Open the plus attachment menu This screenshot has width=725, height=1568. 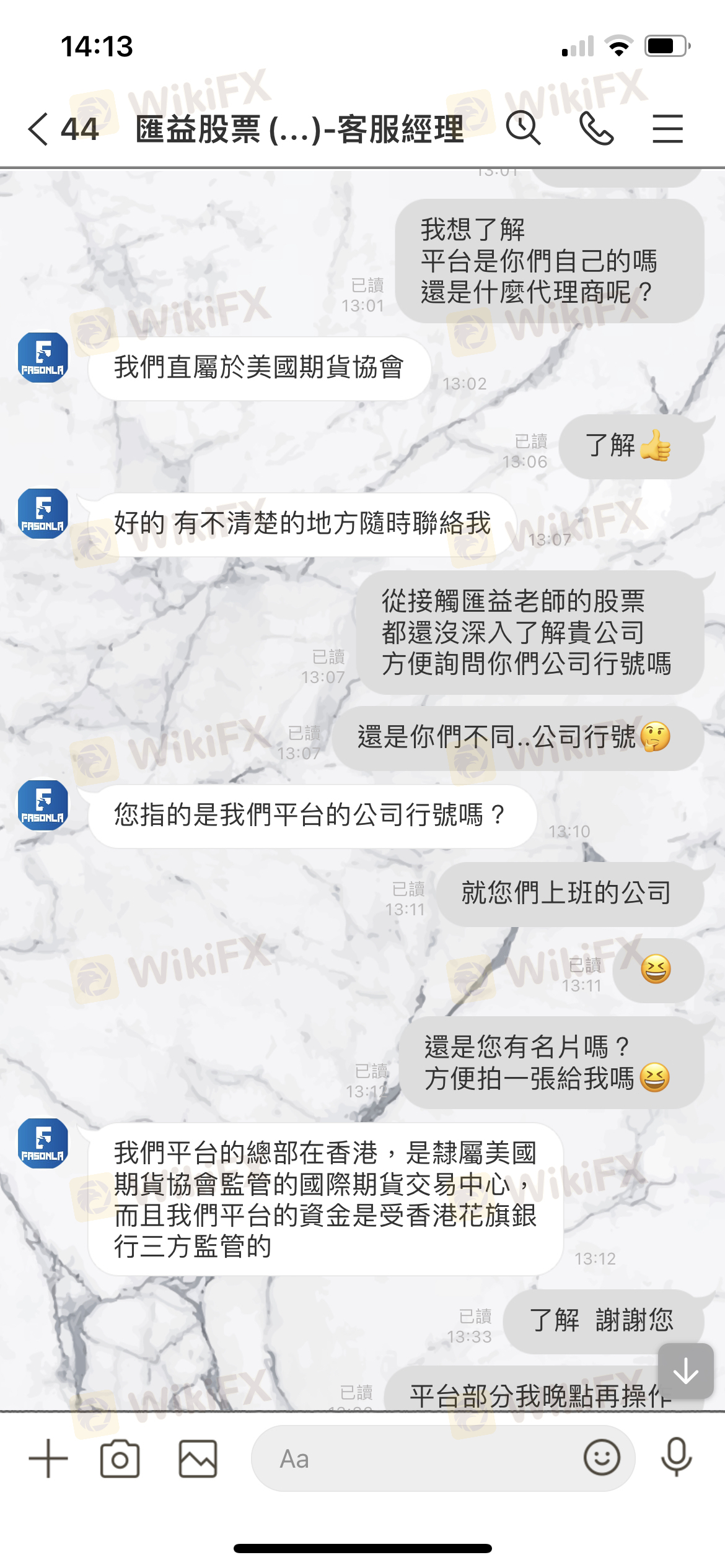coord(48,1458)
